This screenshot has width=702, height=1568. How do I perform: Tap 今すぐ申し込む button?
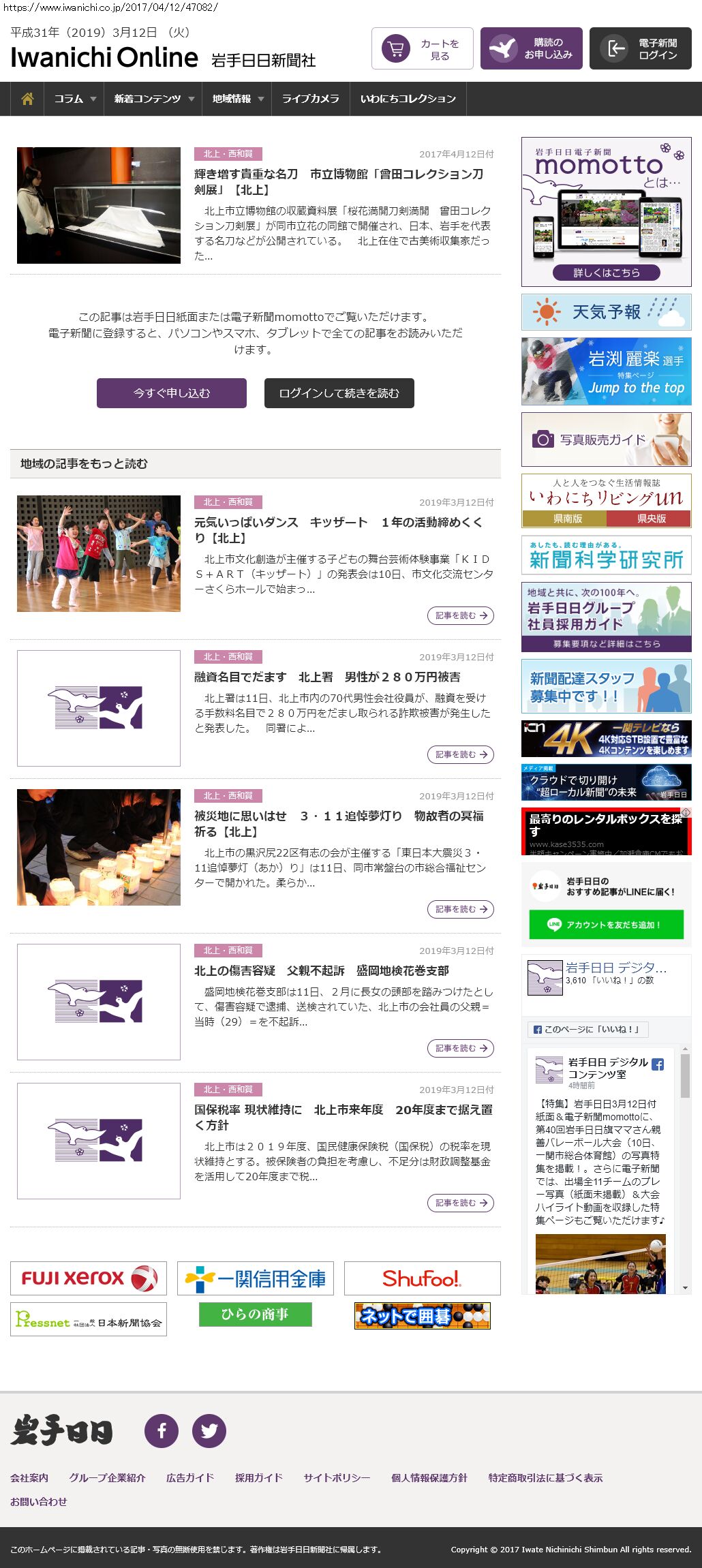(x=171, y=393)
